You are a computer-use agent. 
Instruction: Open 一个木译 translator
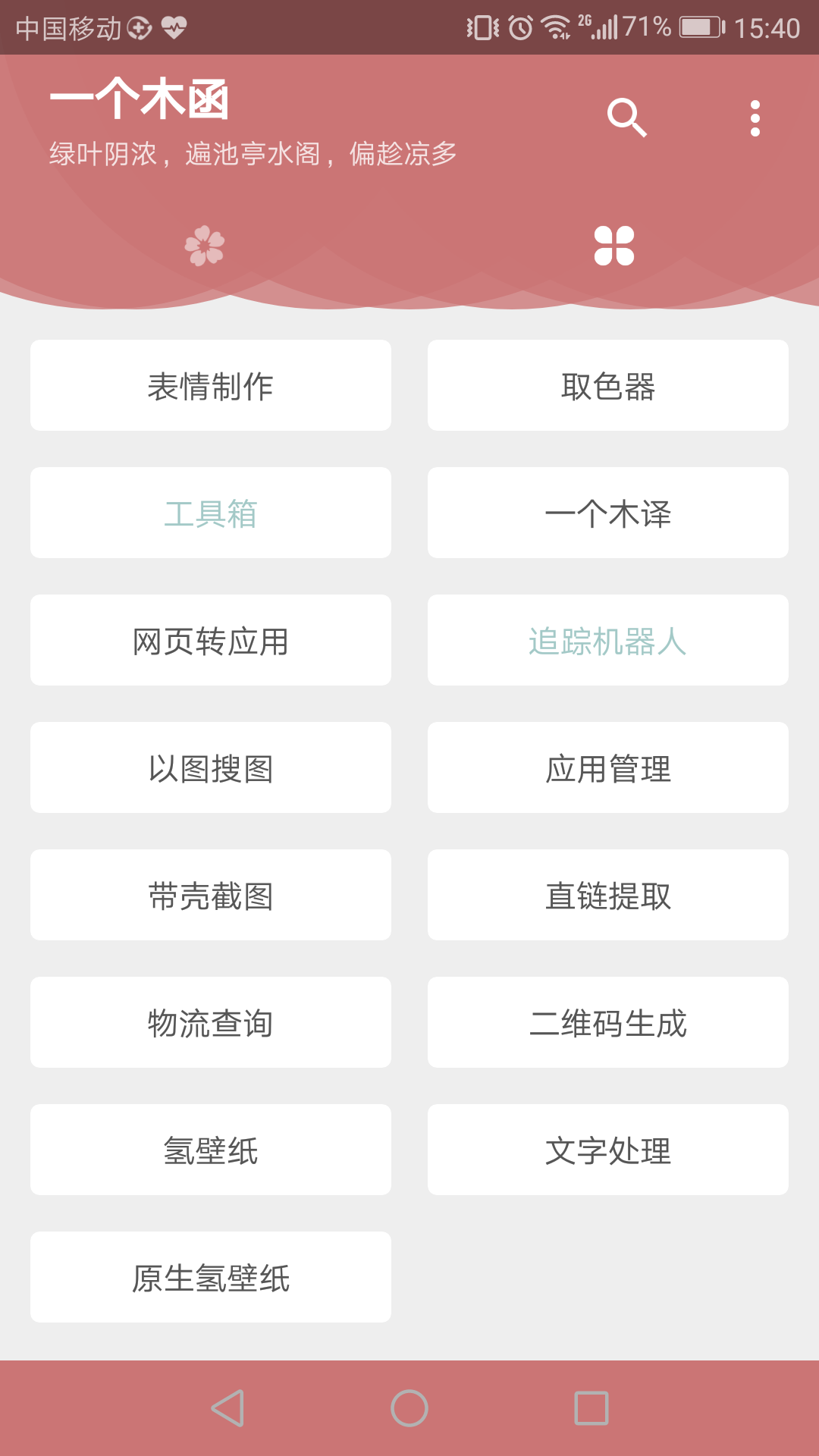coord(608,513)
